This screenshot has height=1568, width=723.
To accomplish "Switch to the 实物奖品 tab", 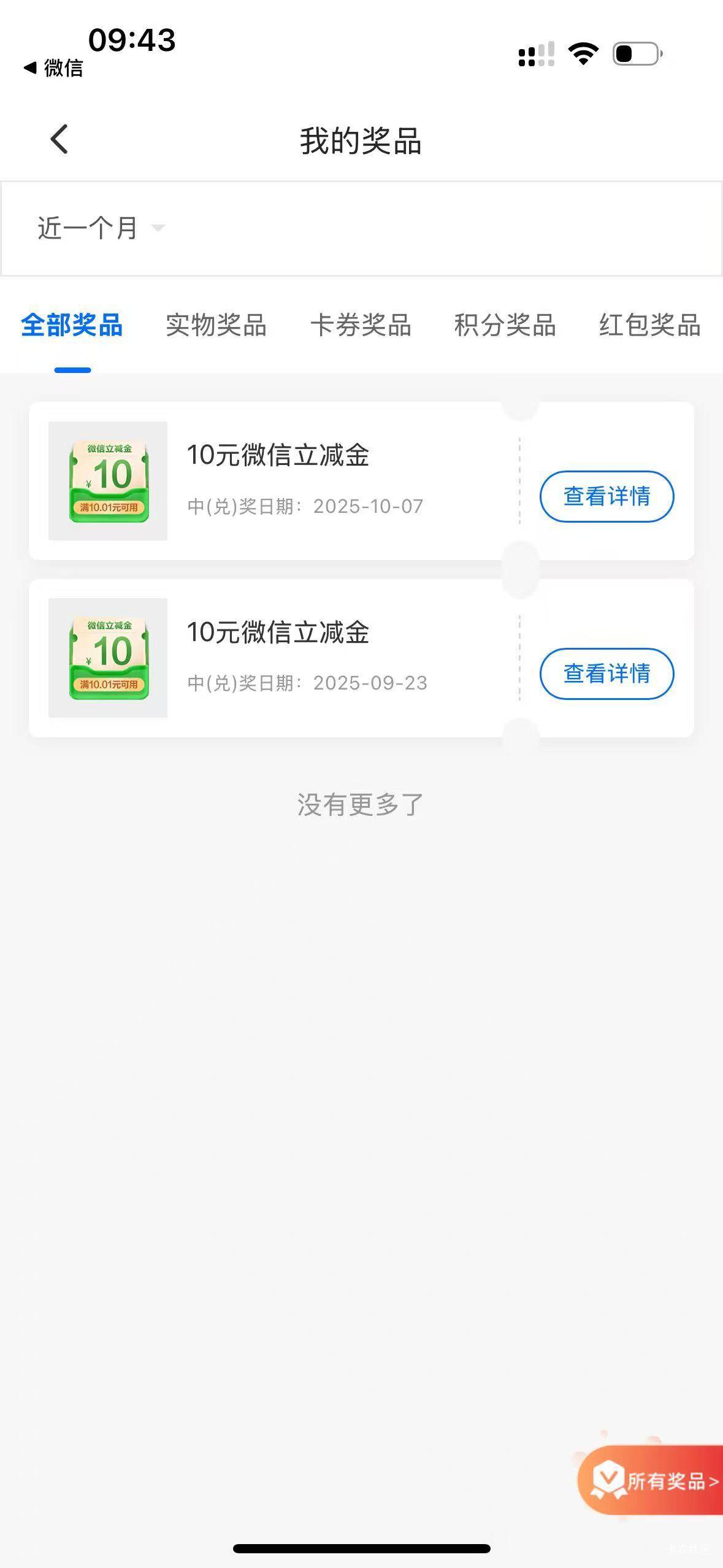I will (216, 325).
